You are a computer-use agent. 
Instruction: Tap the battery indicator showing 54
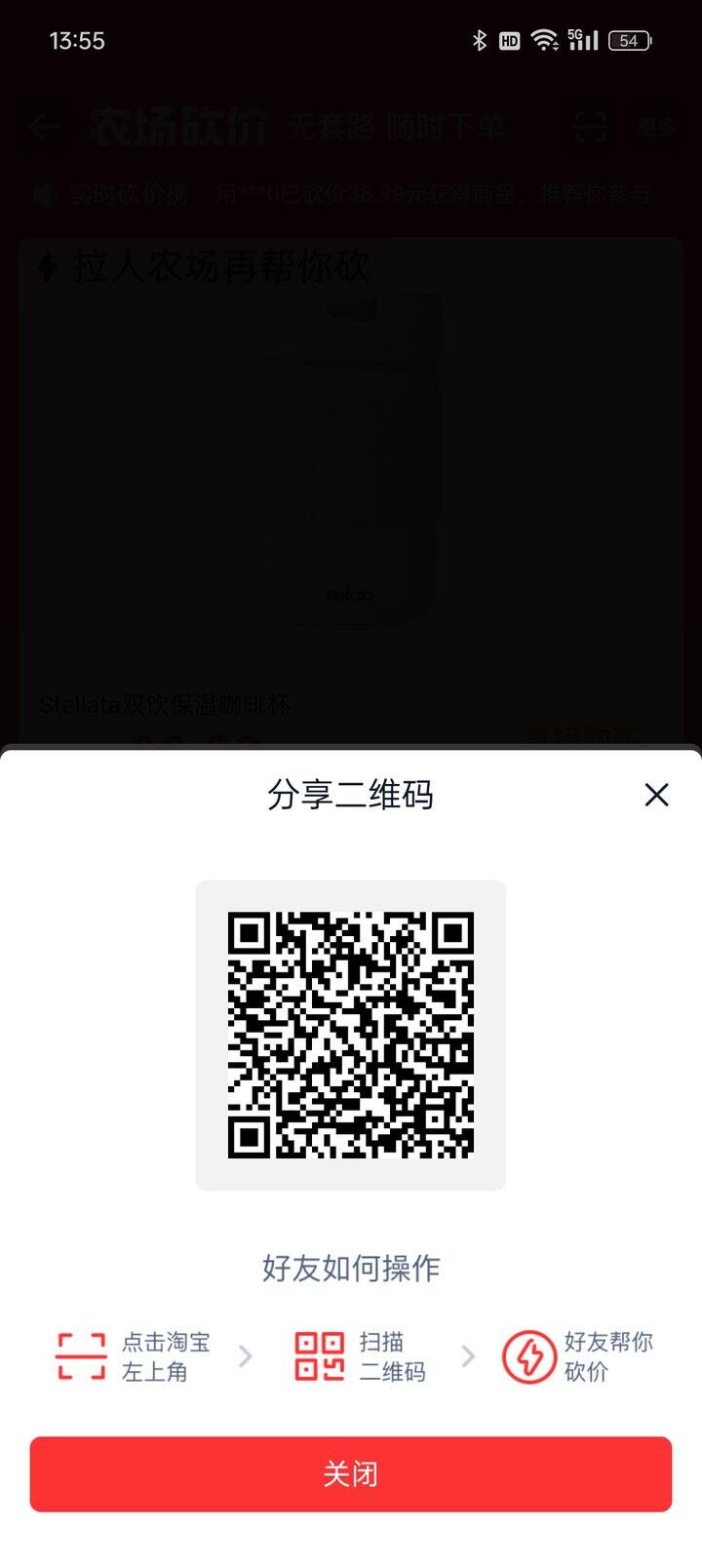630,41
